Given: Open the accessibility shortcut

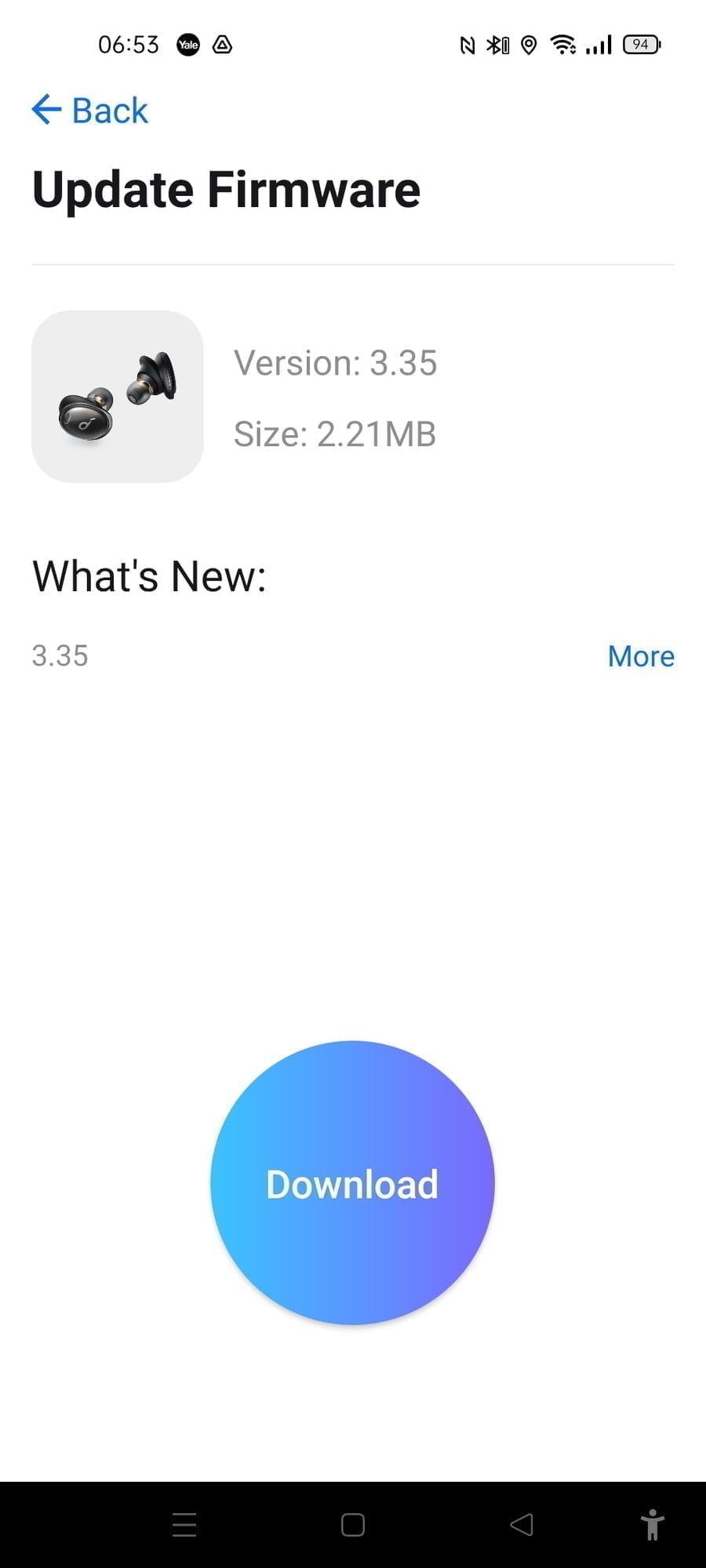Looking at the screenshot, I should pyautogui.click(x=652, y=1525).
